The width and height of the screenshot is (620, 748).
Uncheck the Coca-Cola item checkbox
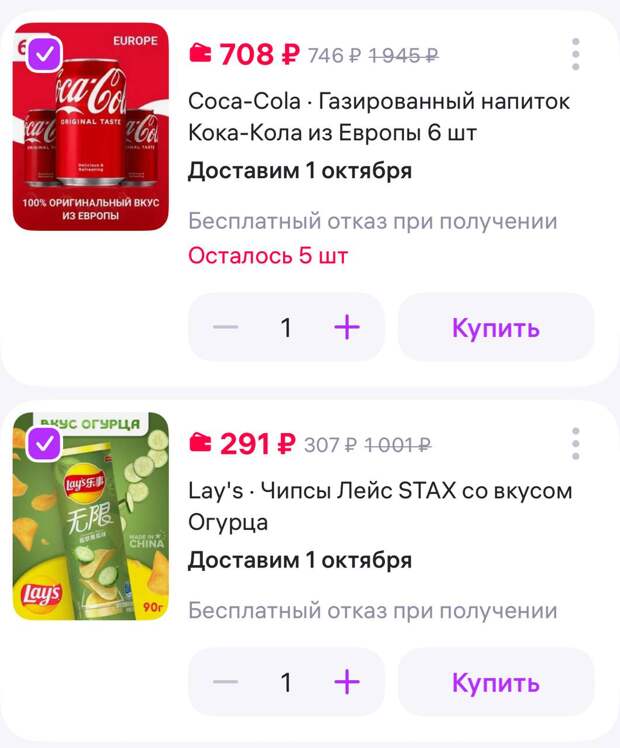click(x=43, y=57)
